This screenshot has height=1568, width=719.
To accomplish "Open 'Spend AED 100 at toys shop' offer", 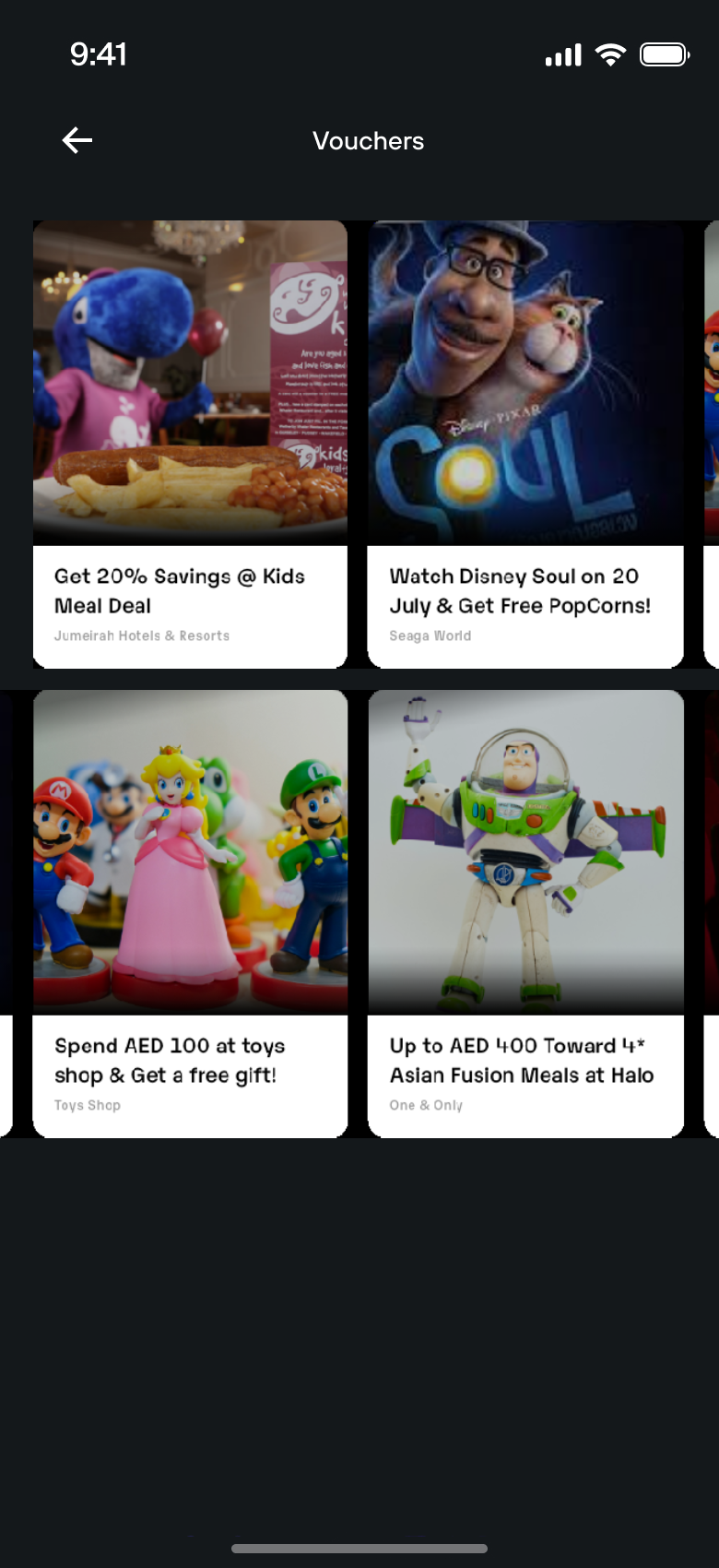I will (x=171, y=1061).
